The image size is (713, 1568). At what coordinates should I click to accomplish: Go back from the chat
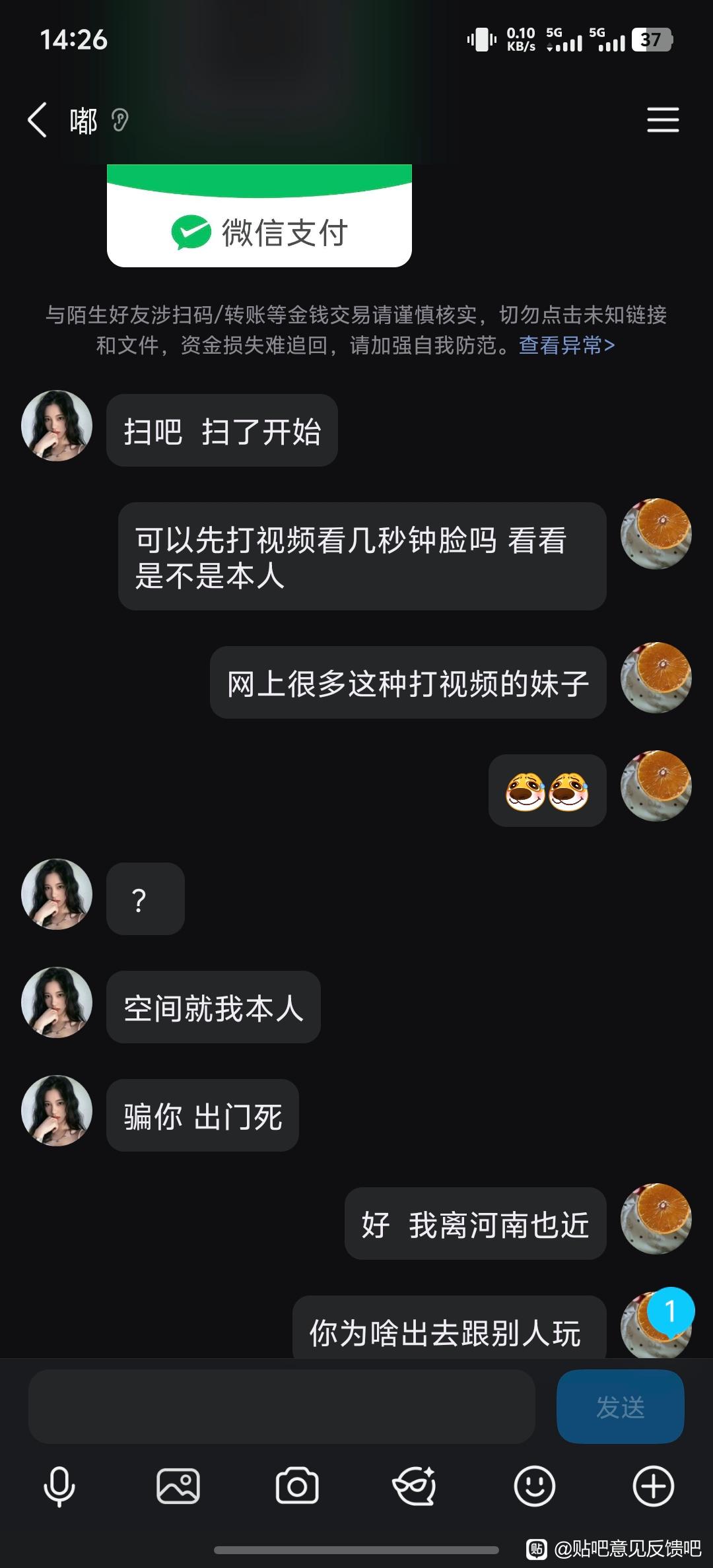pos(38,120)
